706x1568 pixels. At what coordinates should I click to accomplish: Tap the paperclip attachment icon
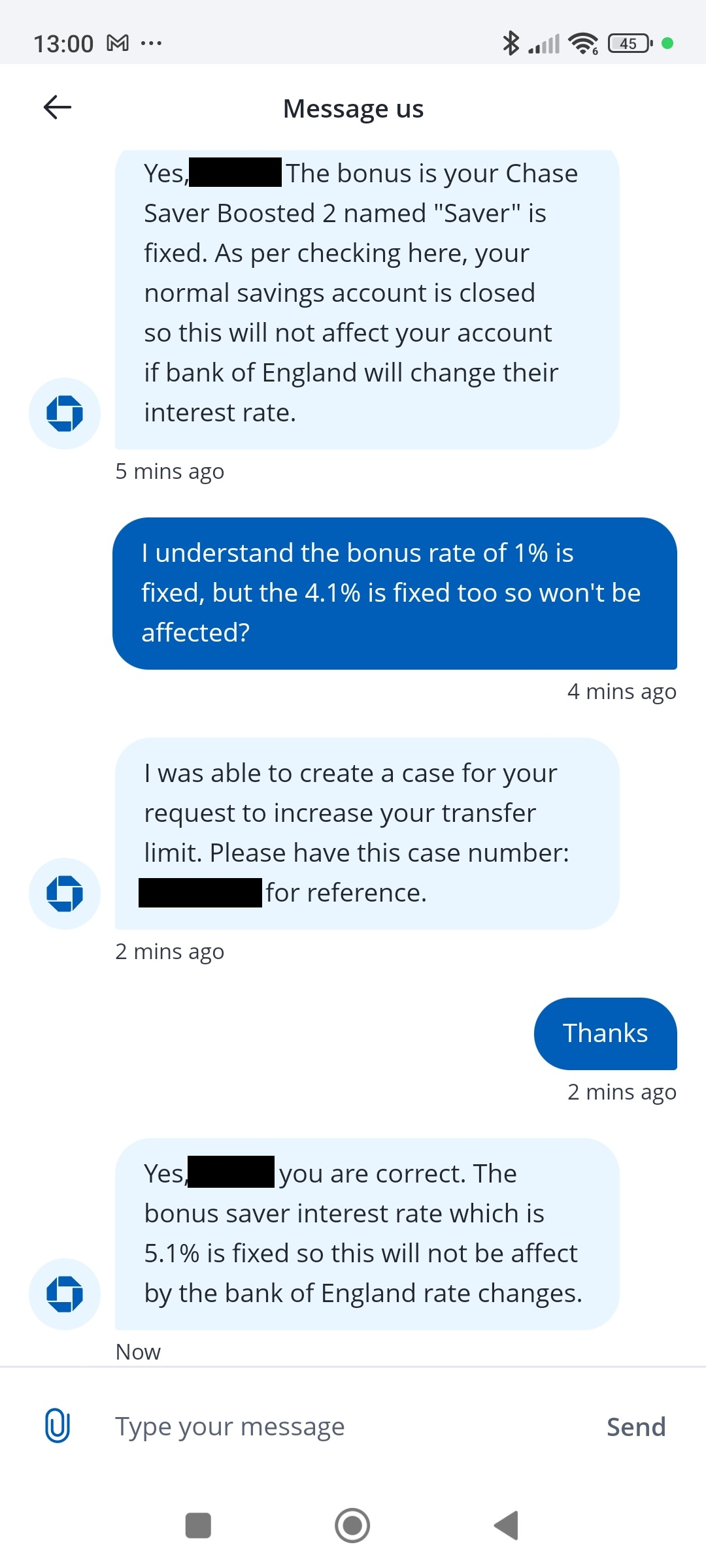click(58, 1426)
